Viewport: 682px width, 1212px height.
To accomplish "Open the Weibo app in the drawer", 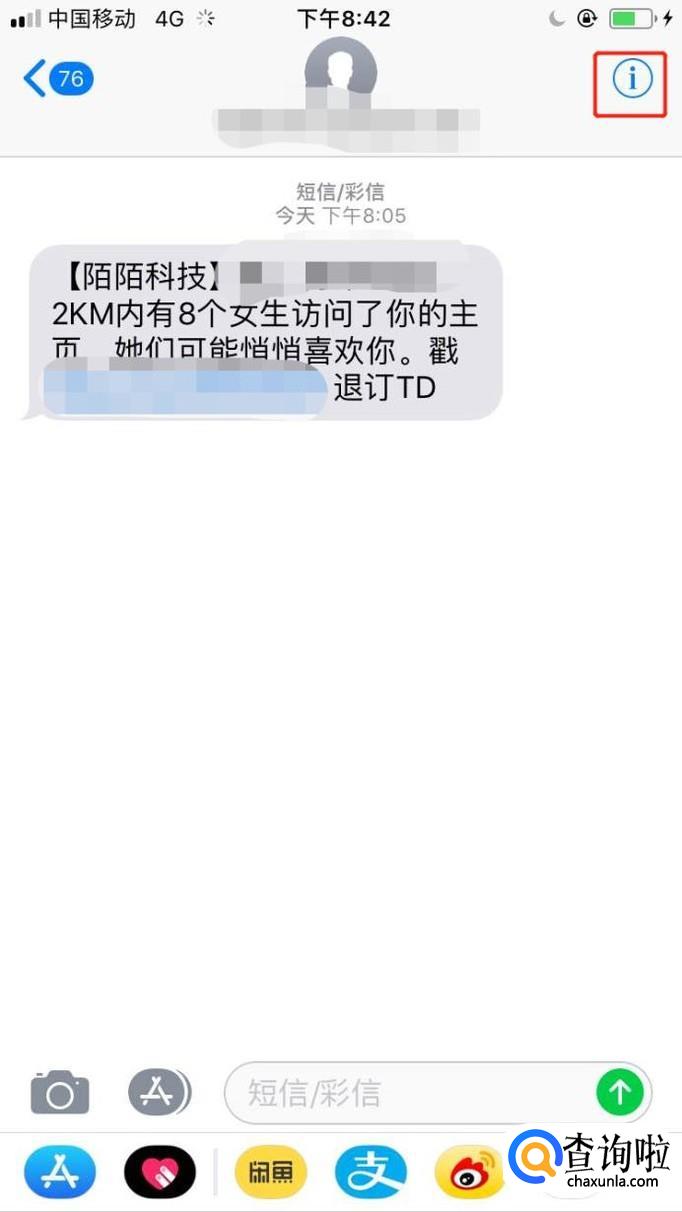I will [x=471, y=1172].
